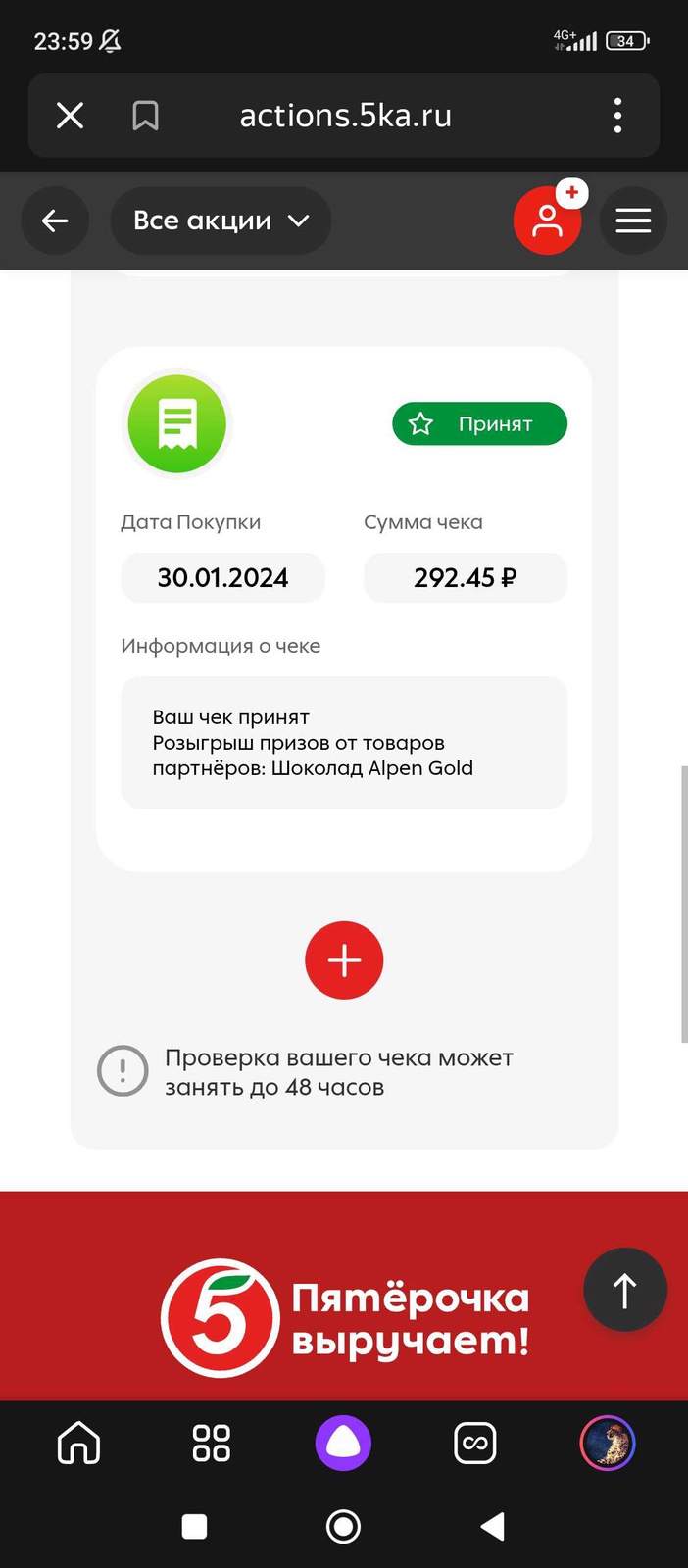Bookmark this page

coord(145,116)
